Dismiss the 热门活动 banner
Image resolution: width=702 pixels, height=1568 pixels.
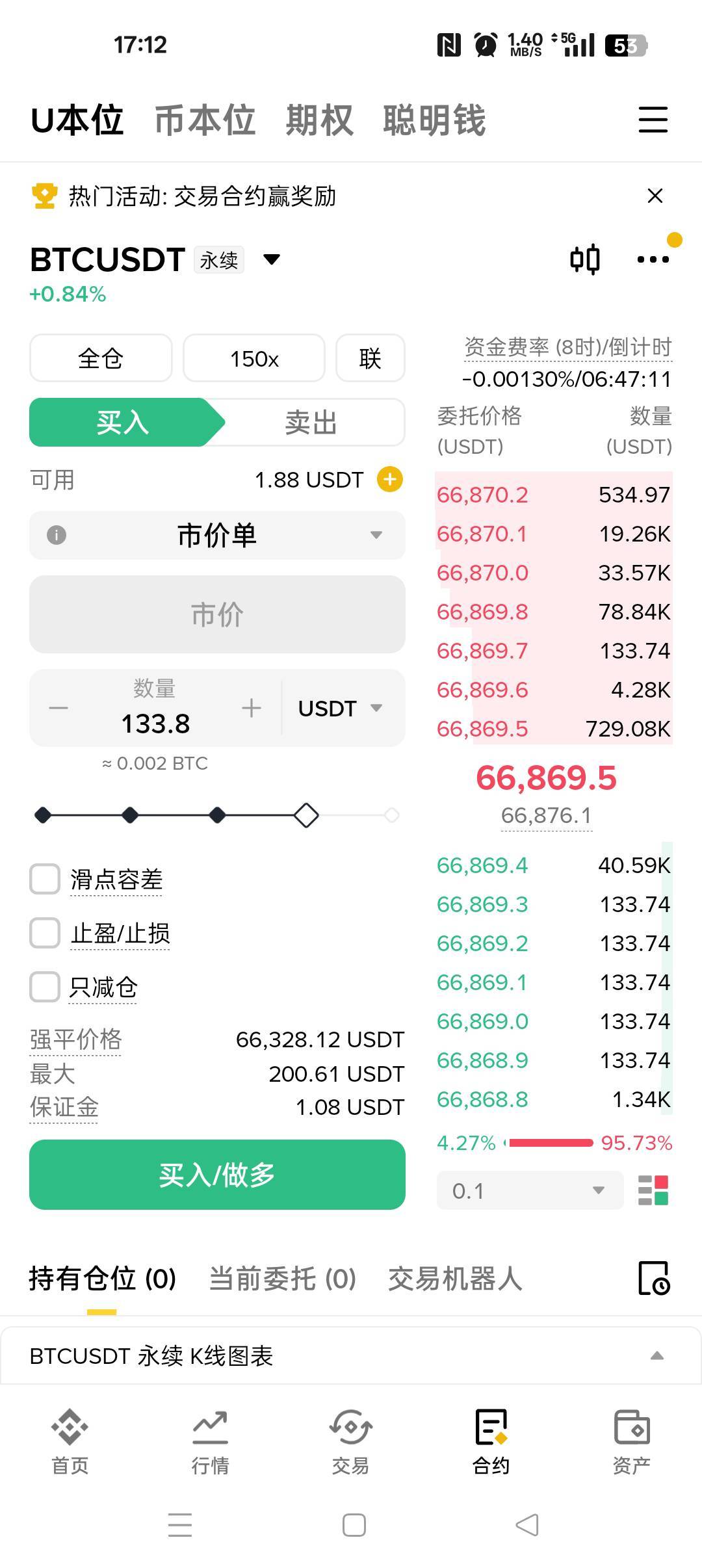point(655,196)
